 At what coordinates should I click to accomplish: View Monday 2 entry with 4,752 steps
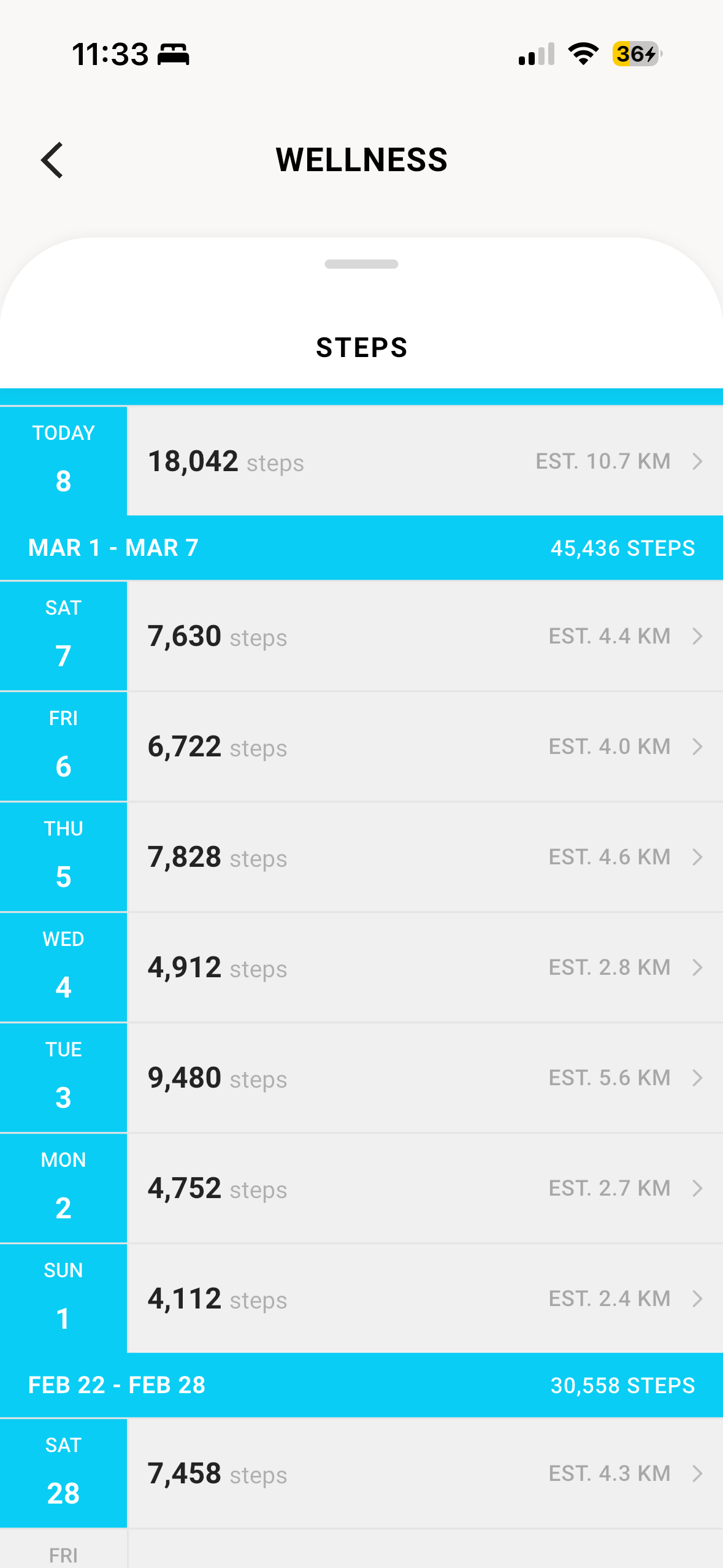[423, 1188]
